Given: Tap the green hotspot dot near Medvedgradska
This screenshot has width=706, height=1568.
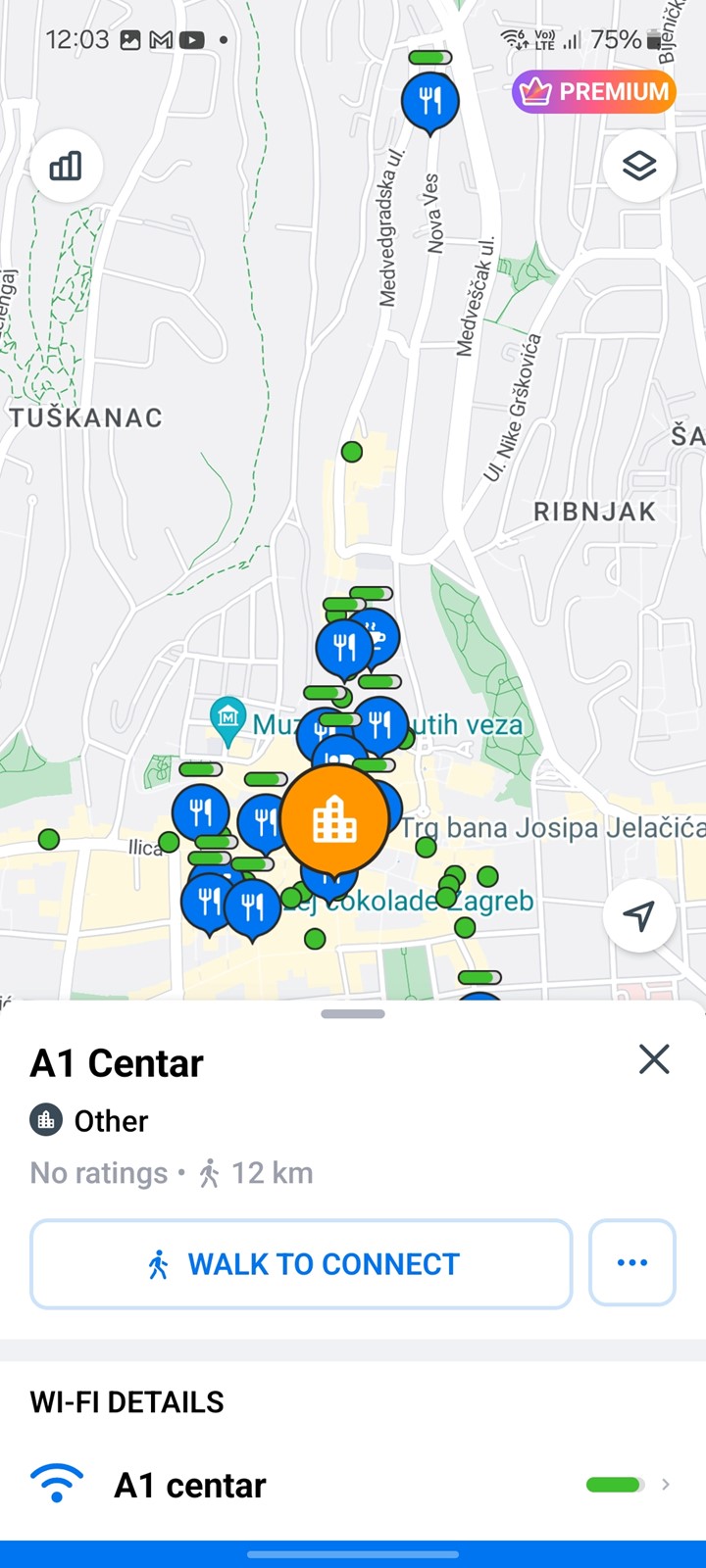Looking at the screenshot, I should pos(352,452).
